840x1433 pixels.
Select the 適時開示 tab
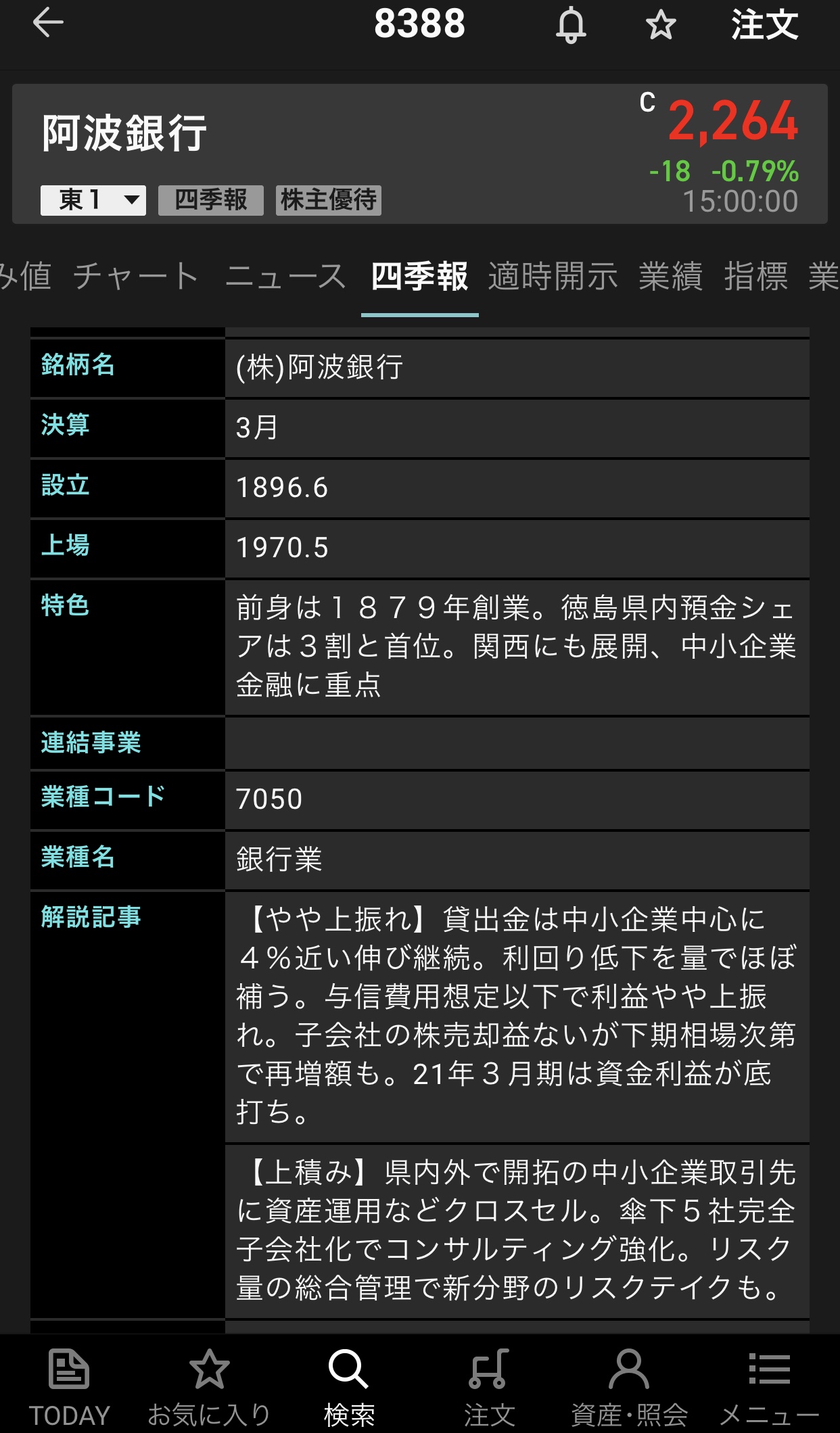pos(553,277)
